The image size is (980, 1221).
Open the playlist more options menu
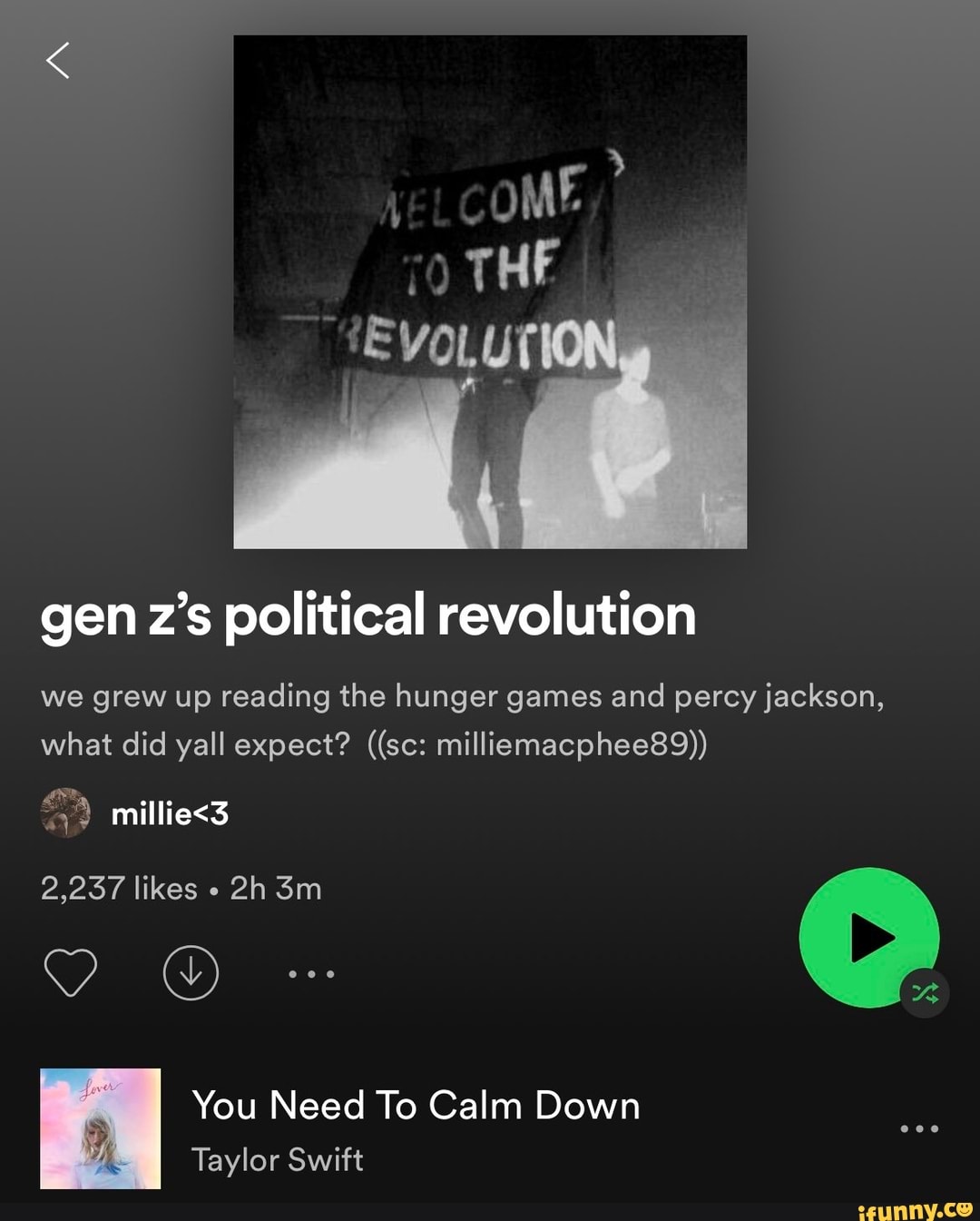tap(310, 971)
